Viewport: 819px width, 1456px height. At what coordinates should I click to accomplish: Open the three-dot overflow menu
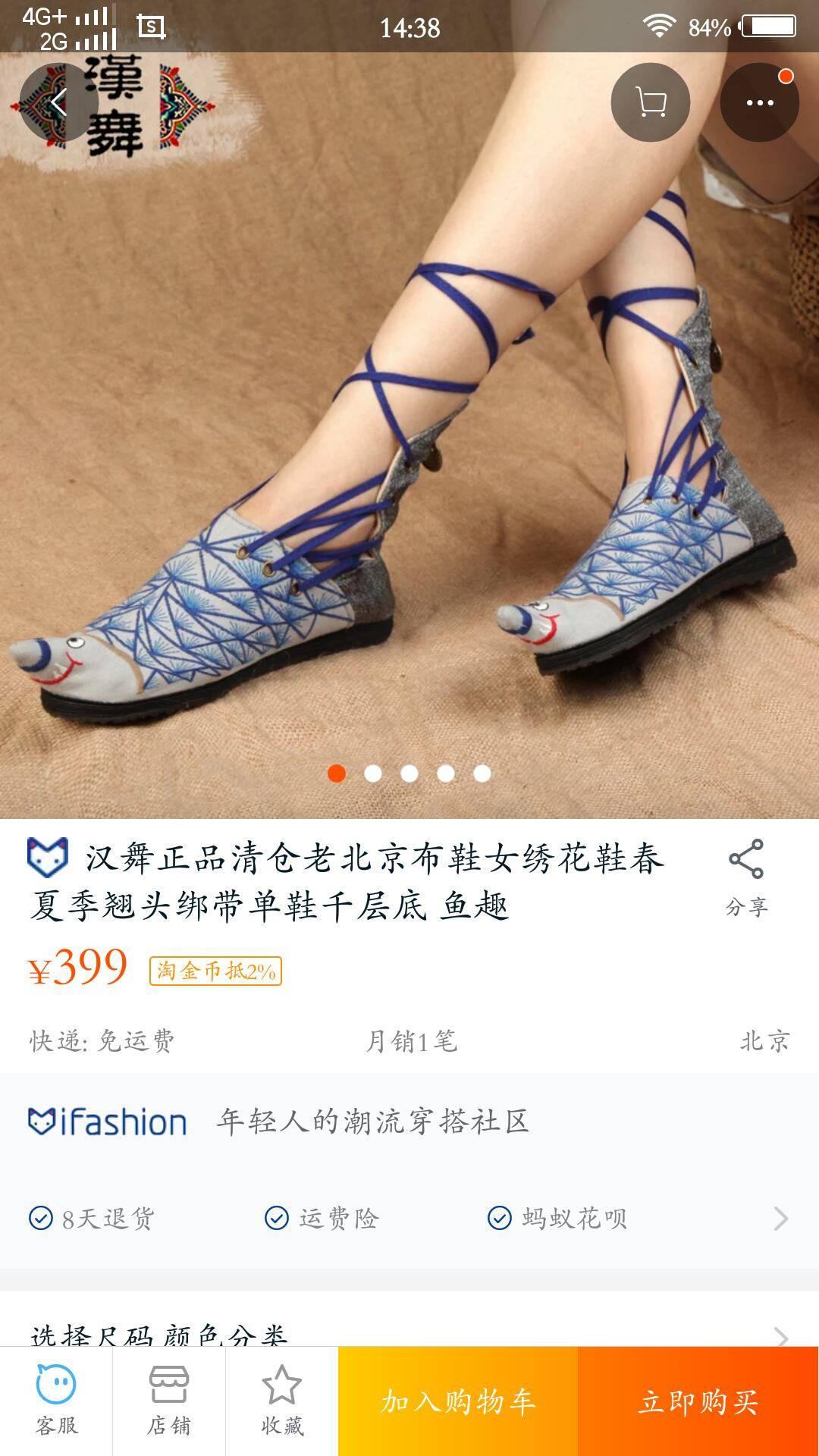click(x=759, y=102)
